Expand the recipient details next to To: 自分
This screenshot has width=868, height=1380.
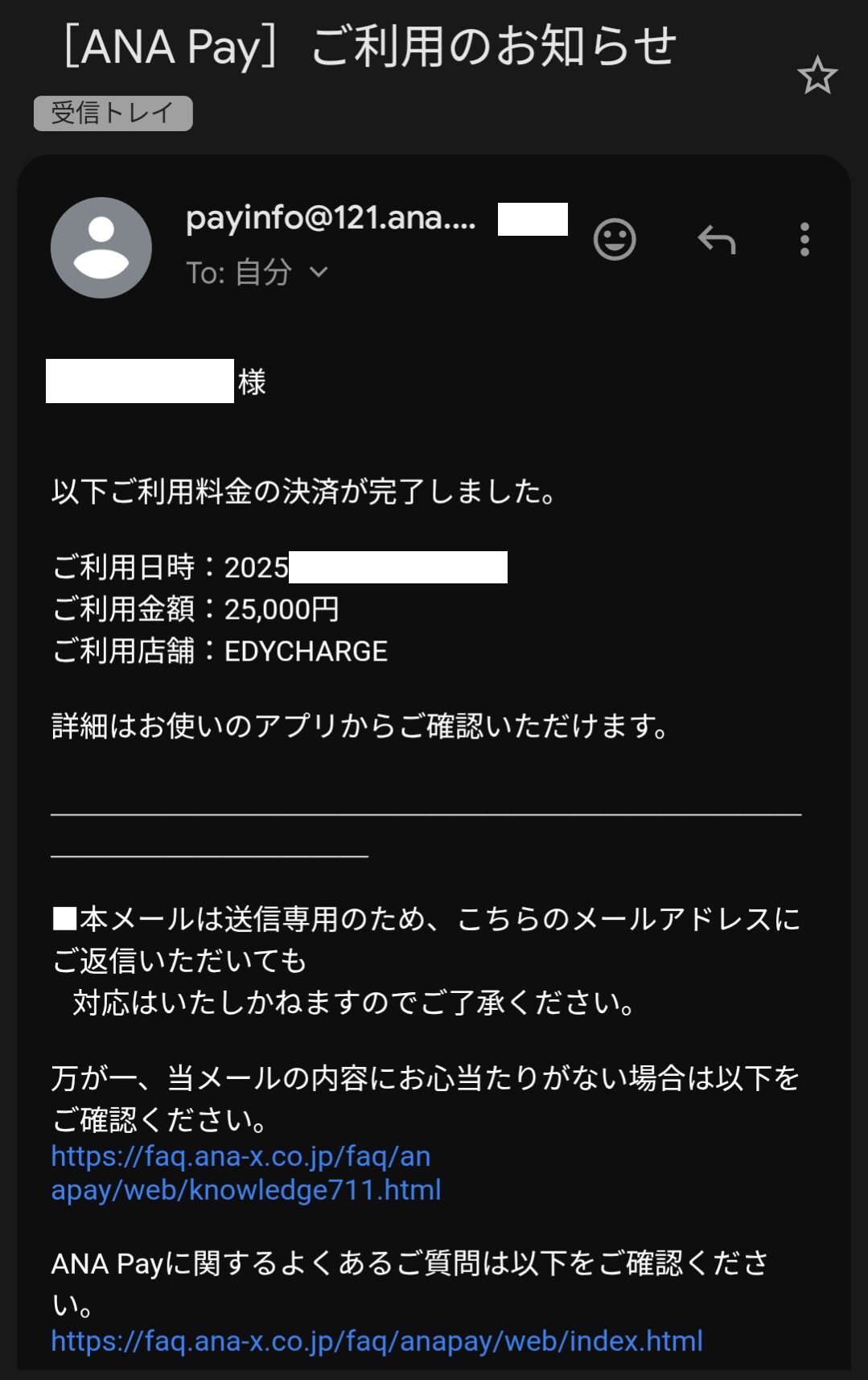[x=319, y=273]
